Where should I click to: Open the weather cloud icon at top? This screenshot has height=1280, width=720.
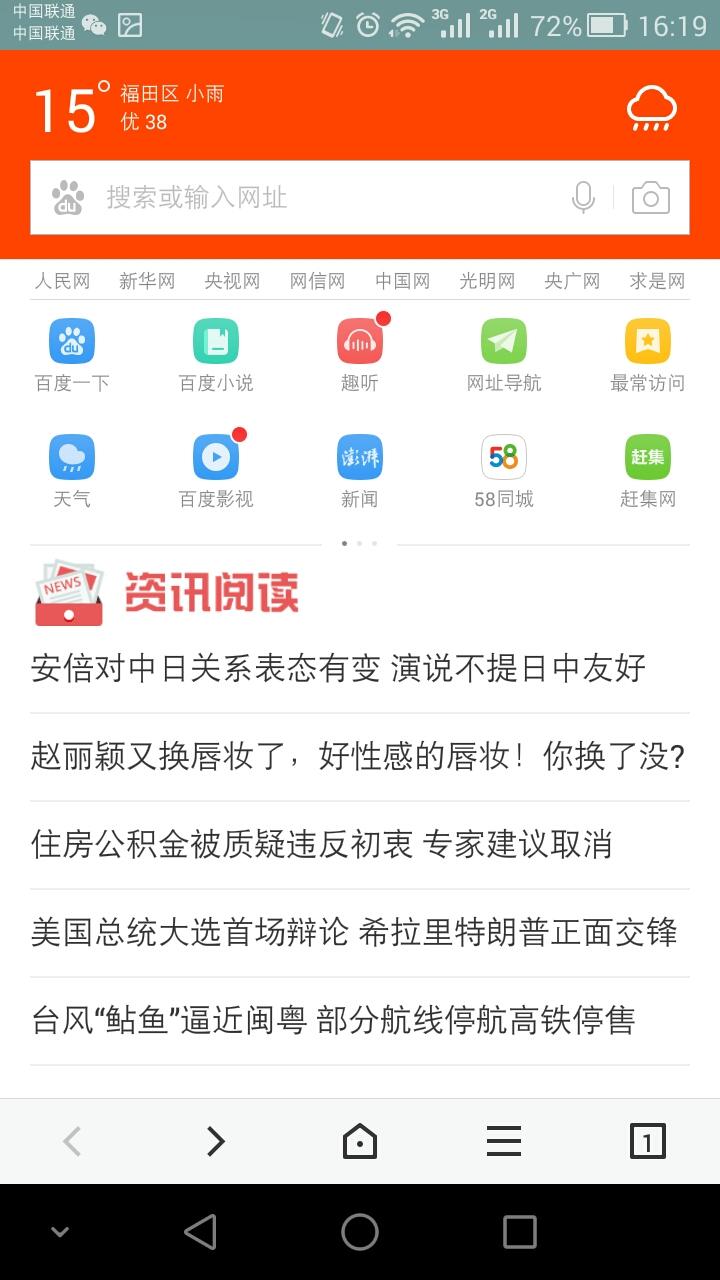652,108
